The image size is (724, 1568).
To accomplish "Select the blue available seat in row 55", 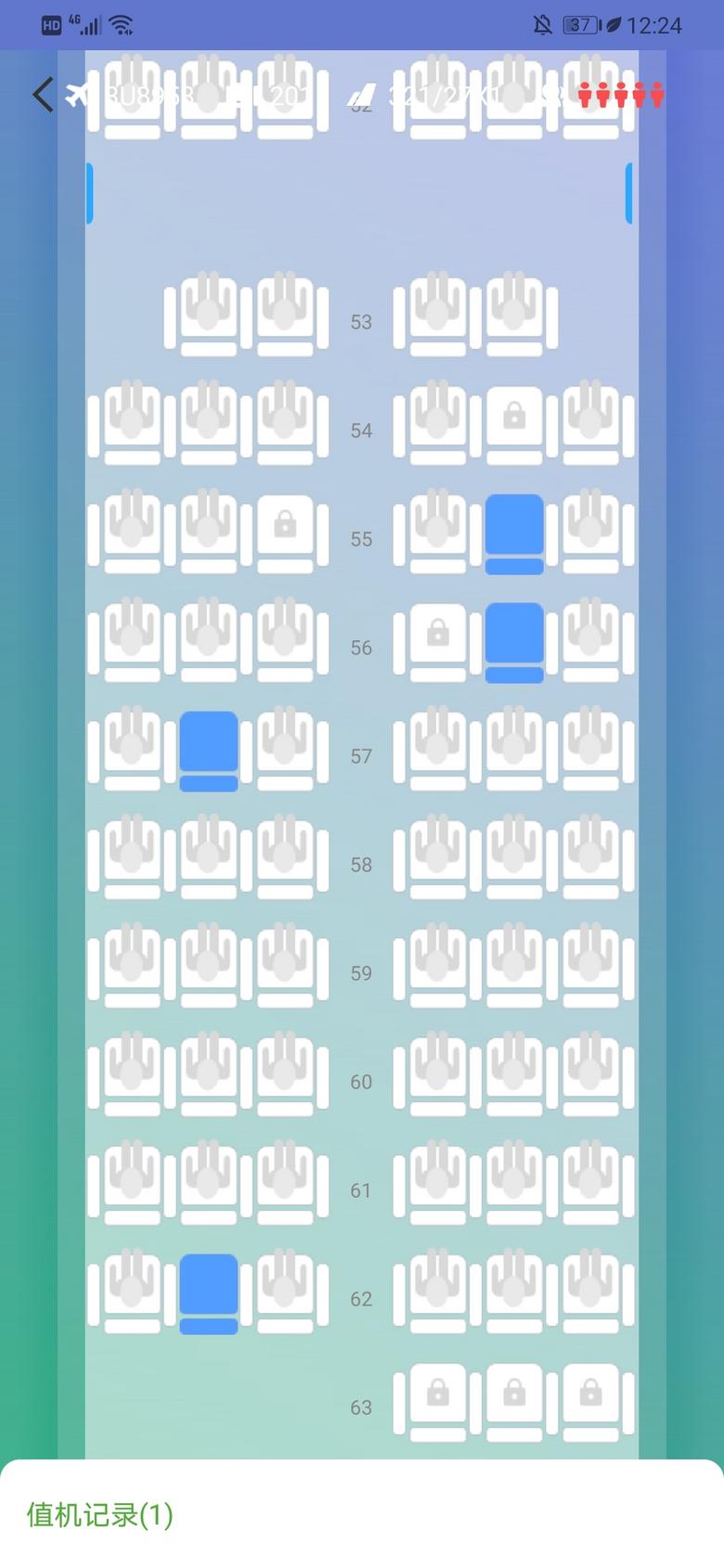I will click(514, 532).
